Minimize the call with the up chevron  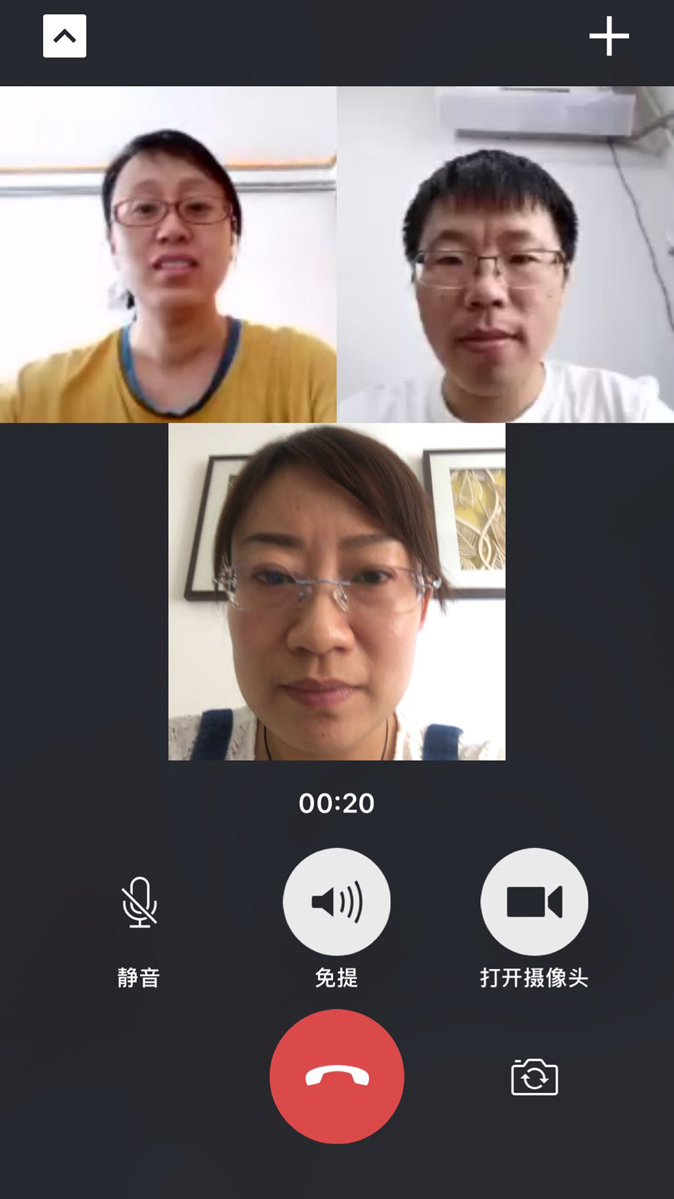(x=65, y=37)
